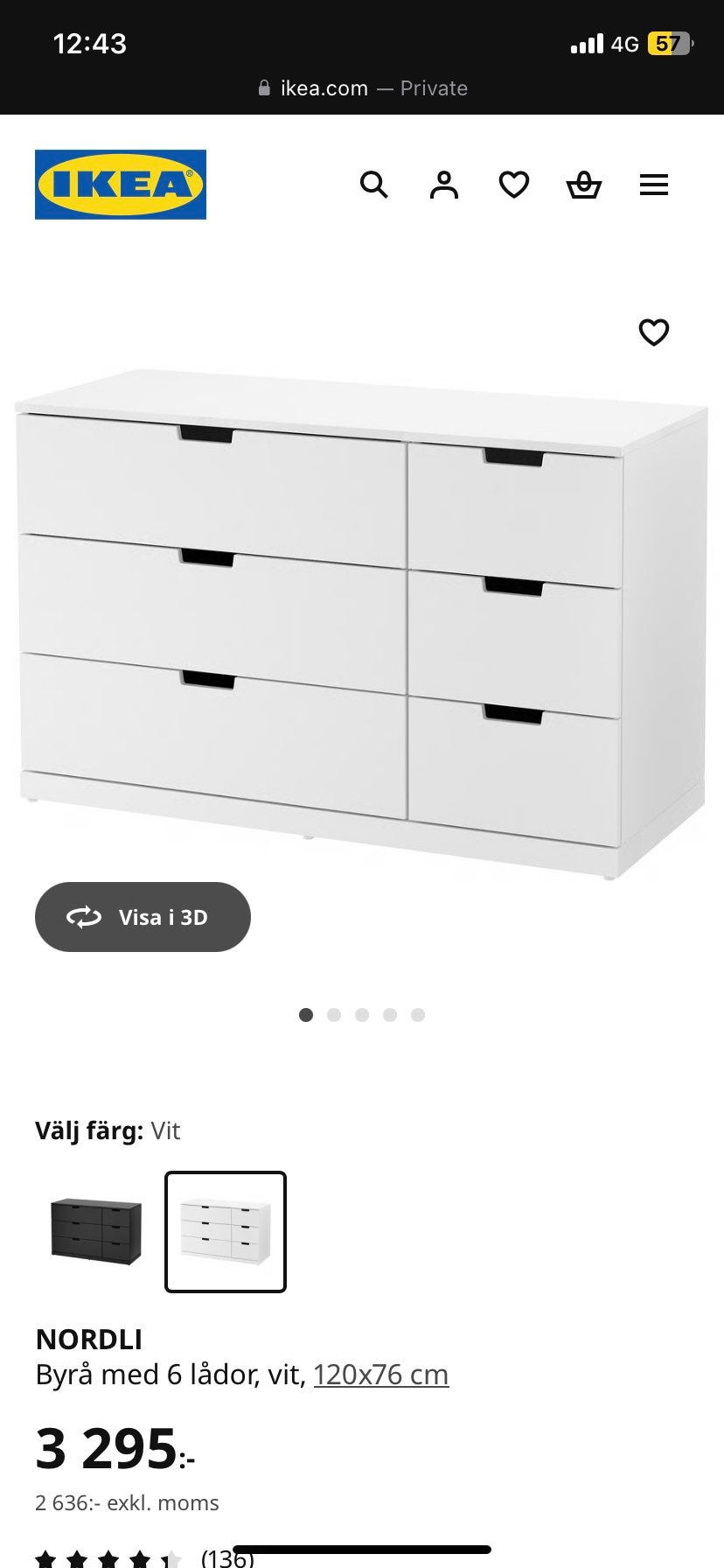Click the lock icon in address bar

point(263,87)
